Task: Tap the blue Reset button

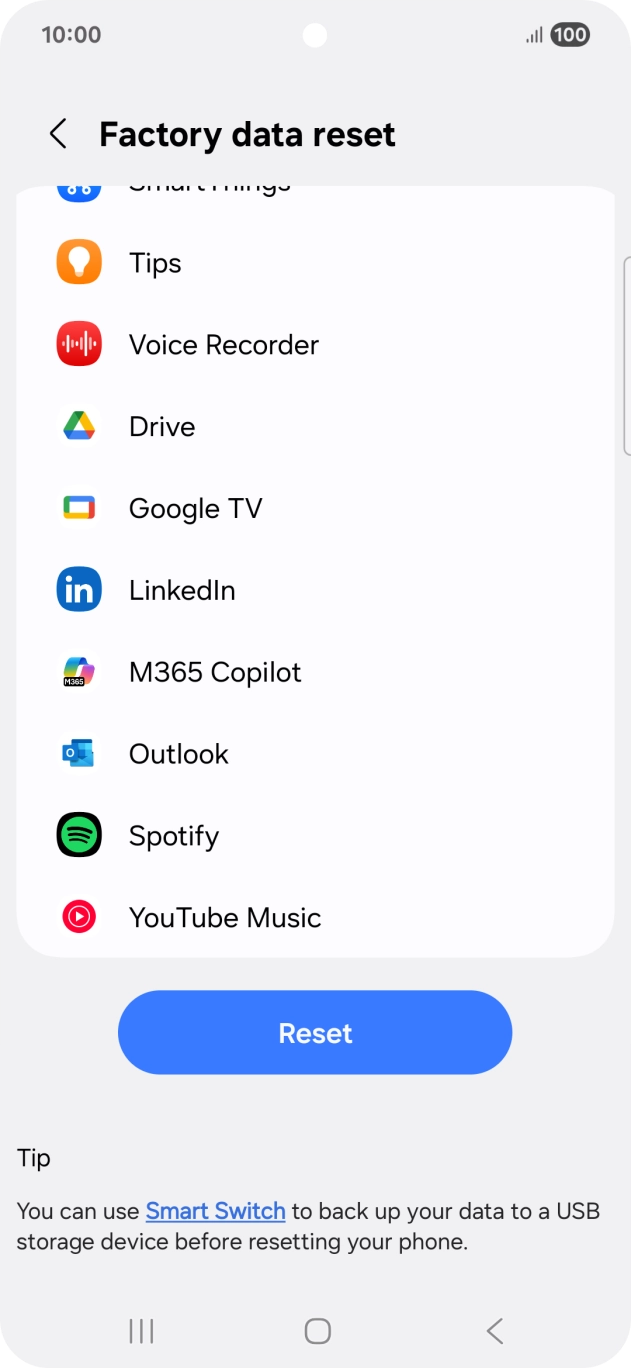Action: pyautogui.click(x=315, y=1032)
